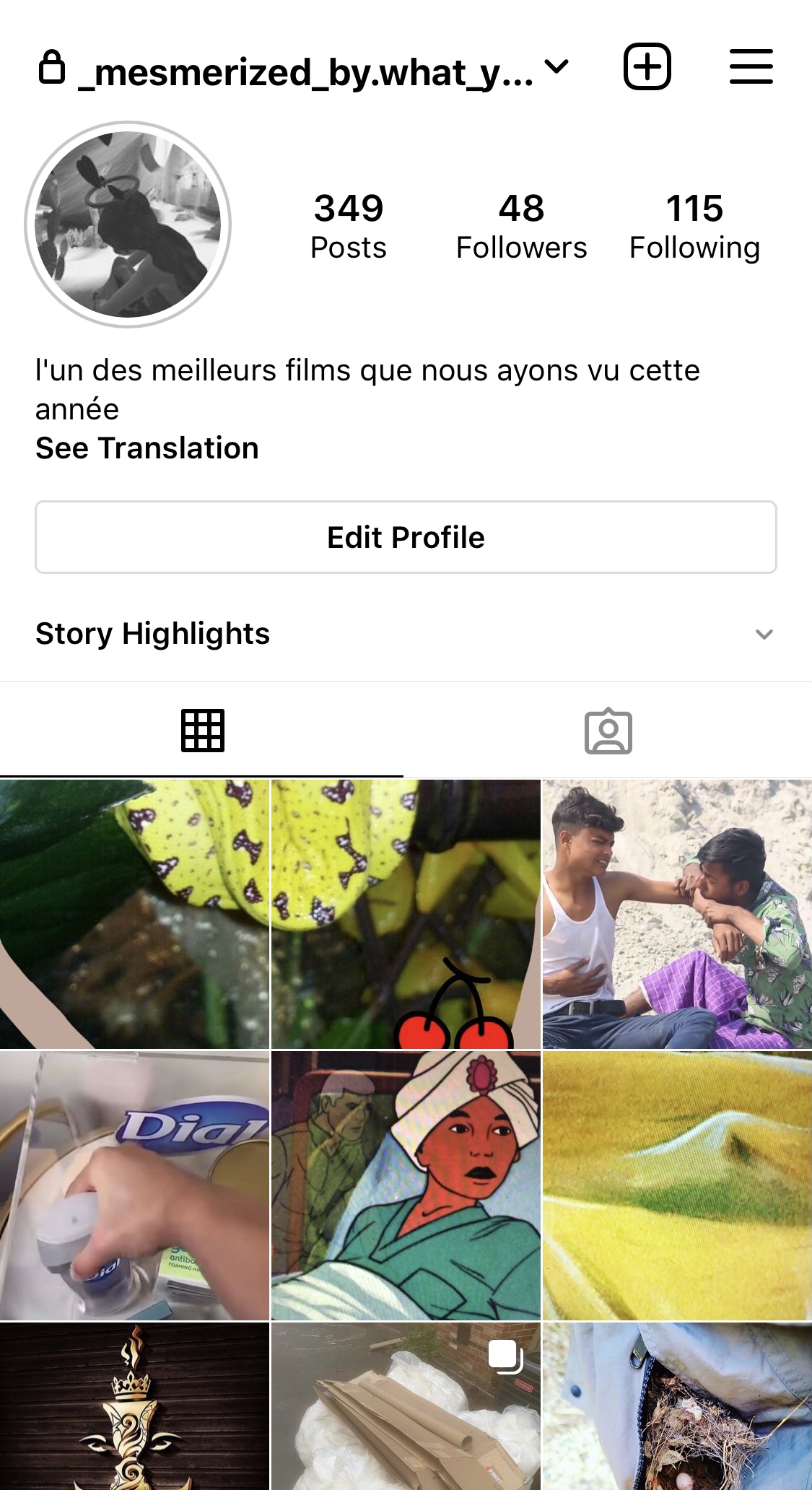The image size is (812, 1490).
Task: Open the bird nest in pocket post
Action: [677, 1406]
